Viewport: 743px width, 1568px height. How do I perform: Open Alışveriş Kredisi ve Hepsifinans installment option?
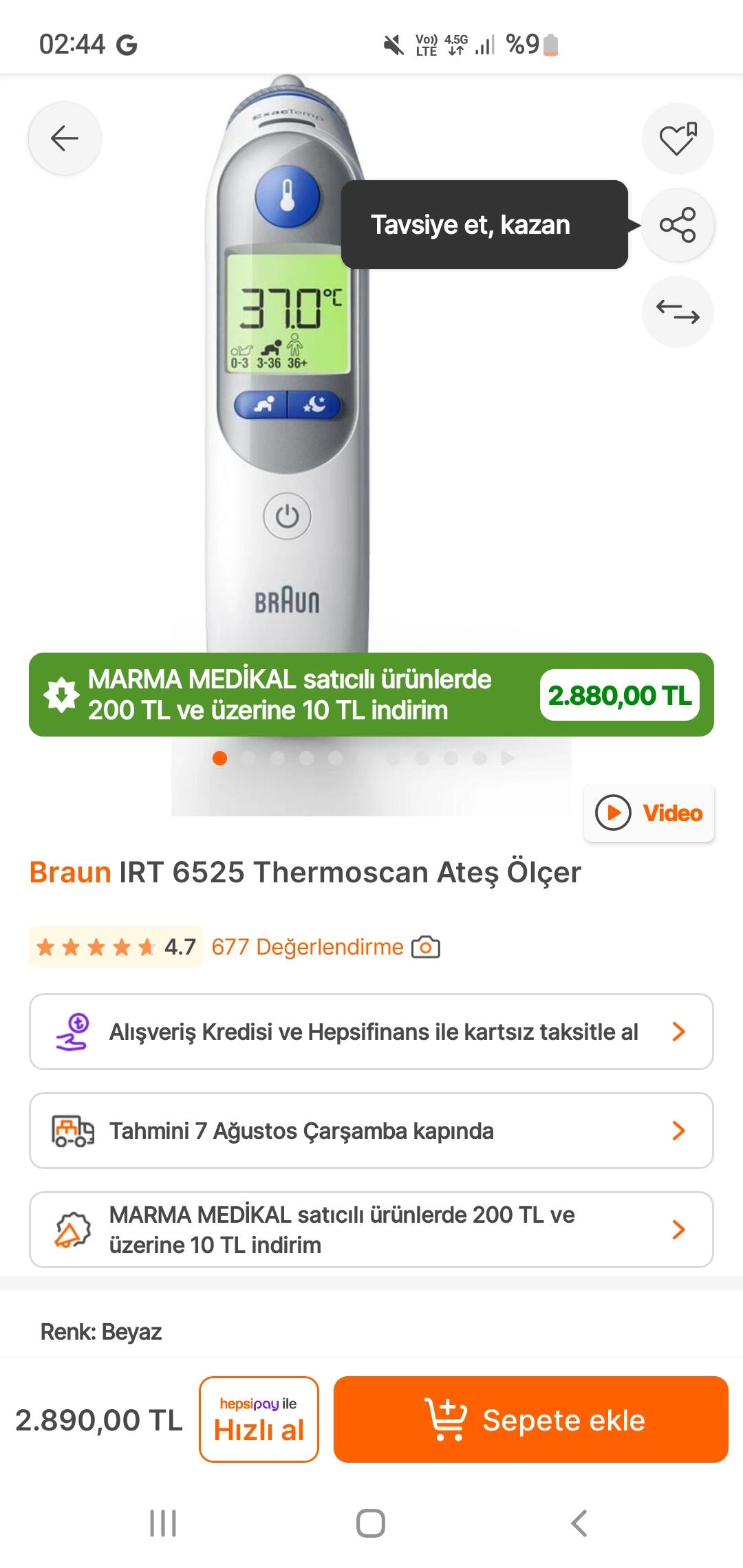tap(371, 1032)
